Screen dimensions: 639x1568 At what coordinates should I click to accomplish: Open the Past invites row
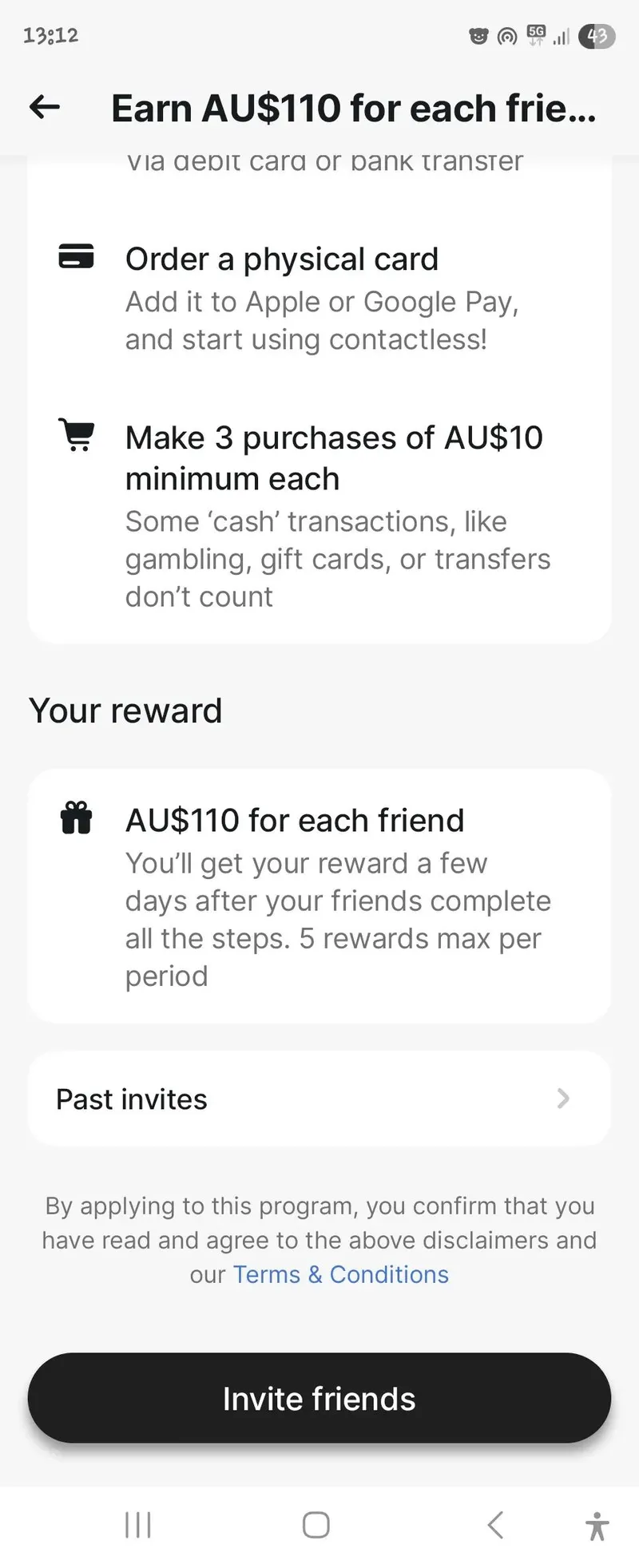pos(319,1099)
